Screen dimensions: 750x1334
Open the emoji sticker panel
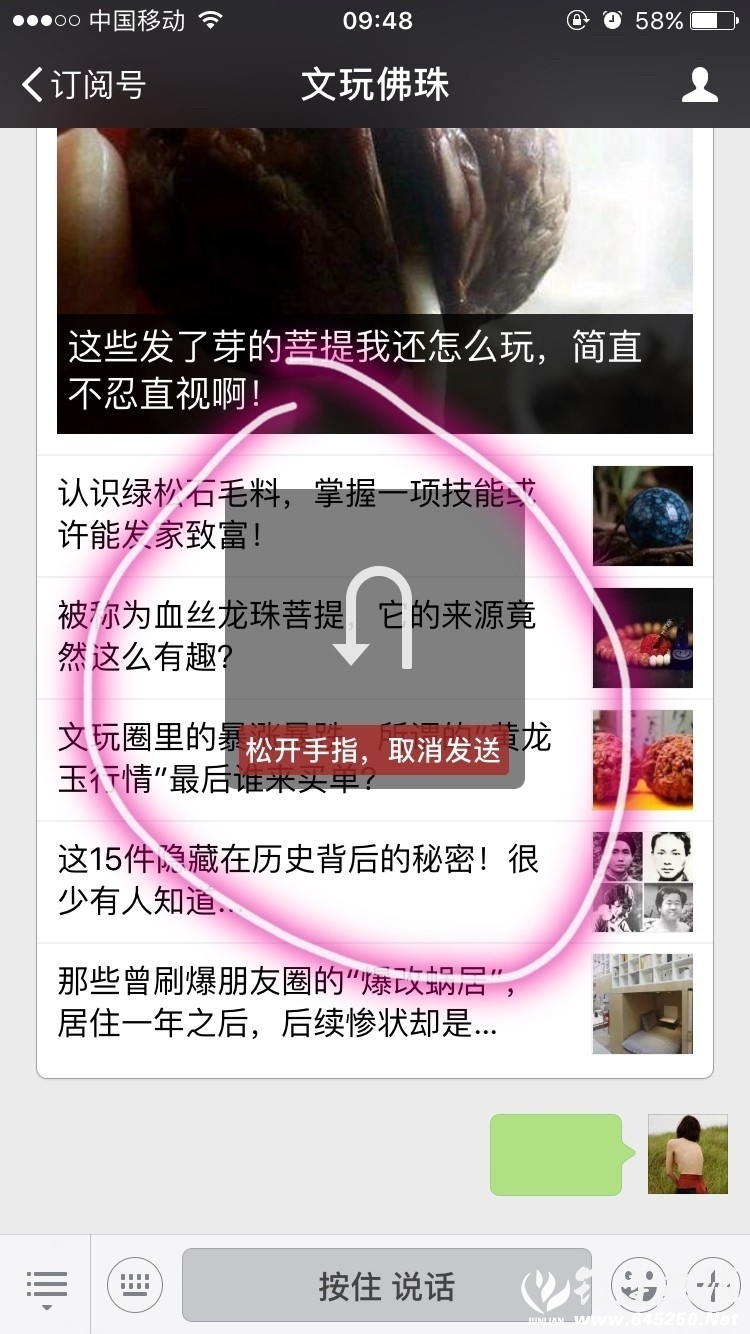click(640, 1284)
